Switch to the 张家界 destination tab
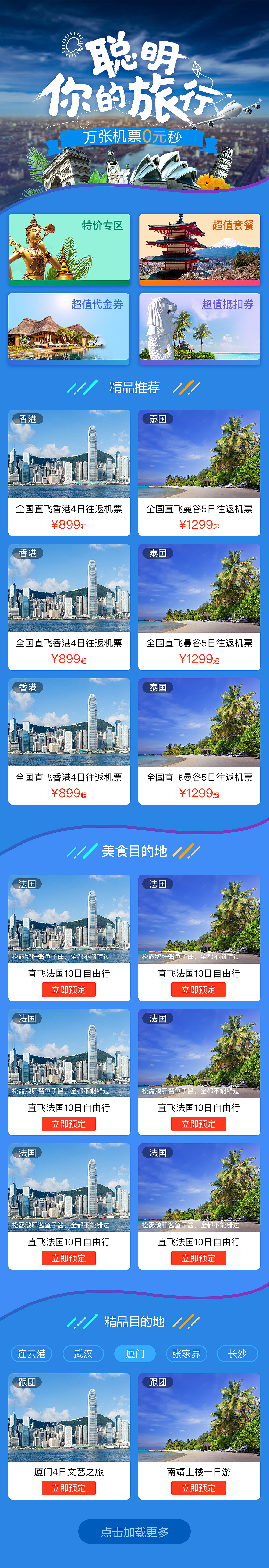Viewport: 269px width, 1568px height. tap(186, 1354)
